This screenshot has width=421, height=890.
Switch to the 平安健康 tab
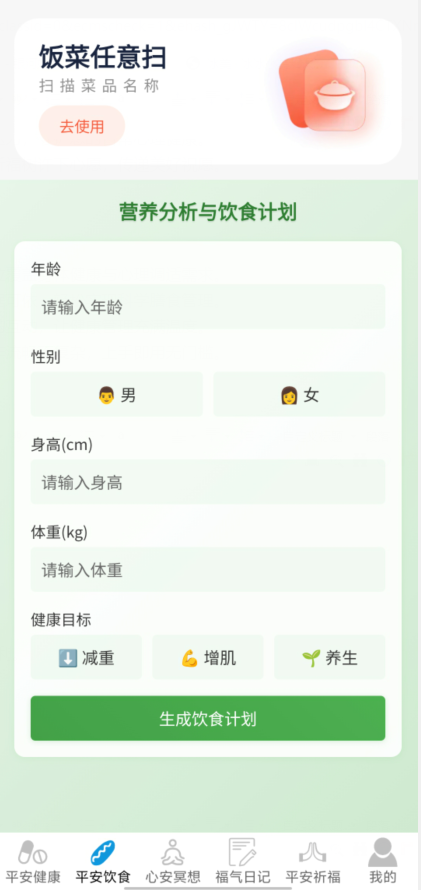click(33, 861)
